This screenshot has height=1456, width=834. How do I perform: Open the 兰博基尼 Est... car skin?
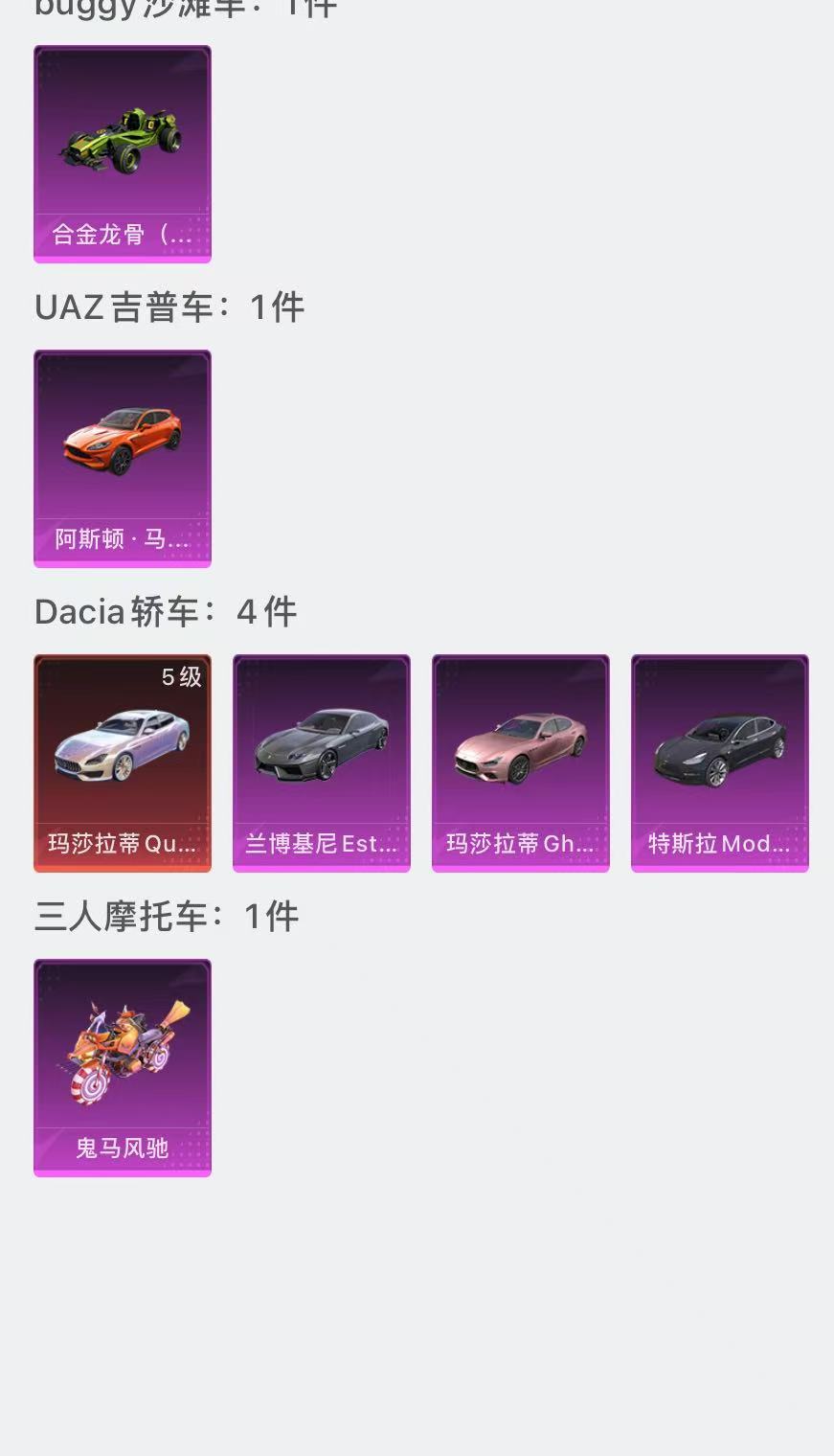pos(322,763)
